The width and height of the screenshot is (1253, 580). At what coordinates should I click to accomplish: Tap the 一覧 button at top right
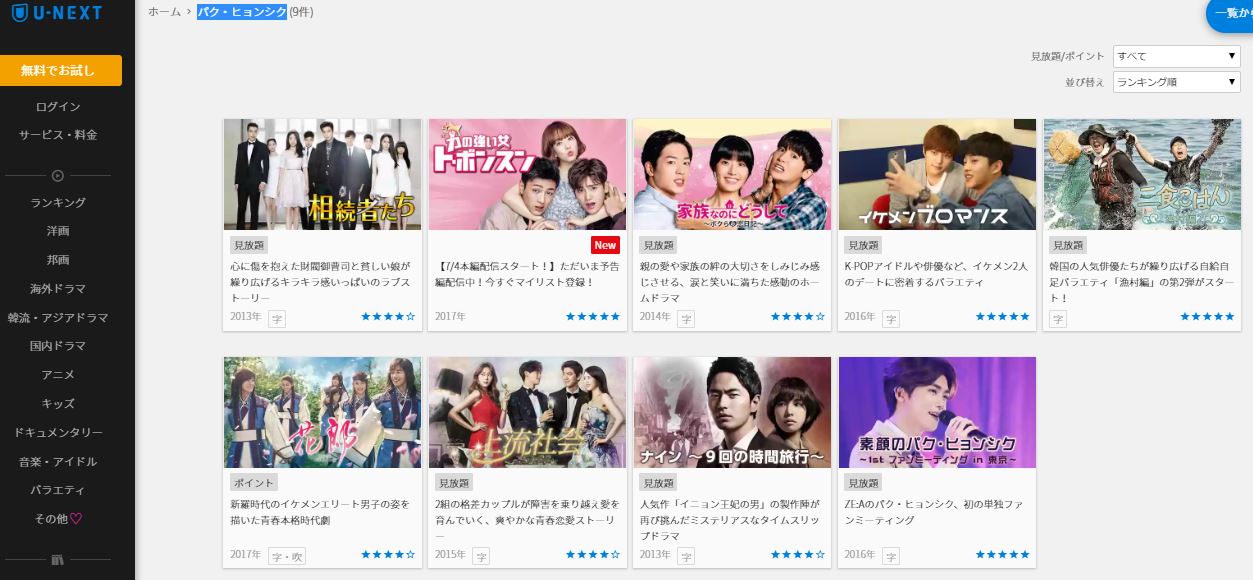point(1228,14)
